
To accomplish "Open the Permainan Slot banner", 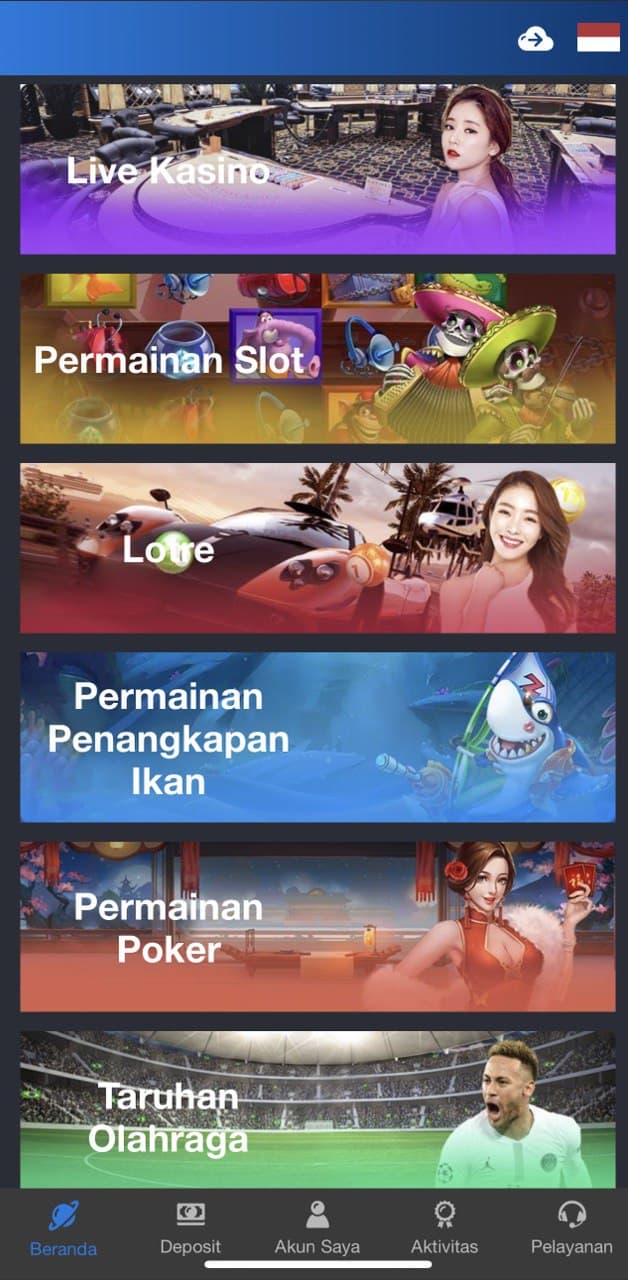I will [318, 359].
